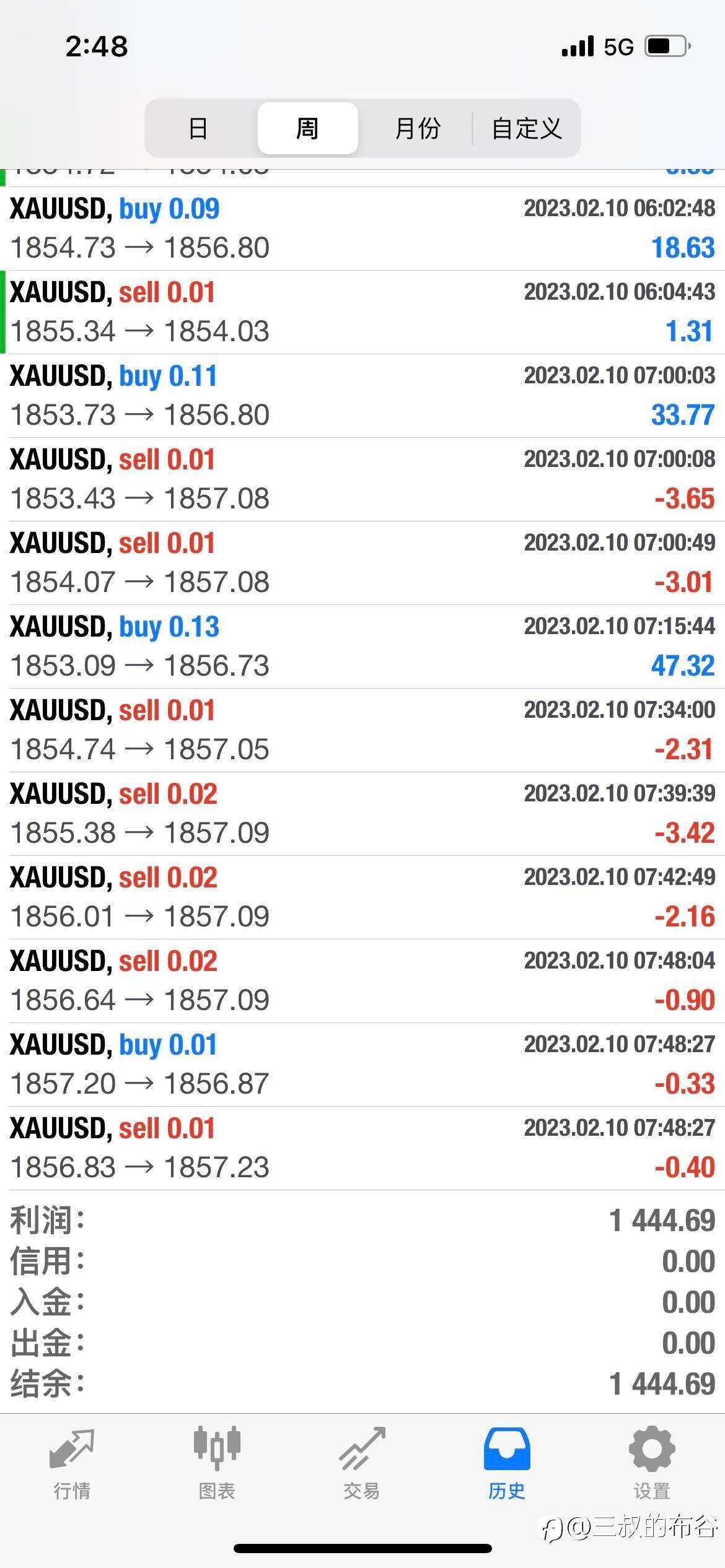This screenshot has width=725, height=1568.
Task: Switch to the 月份 period segment
Action: click(x=417, y=128)
